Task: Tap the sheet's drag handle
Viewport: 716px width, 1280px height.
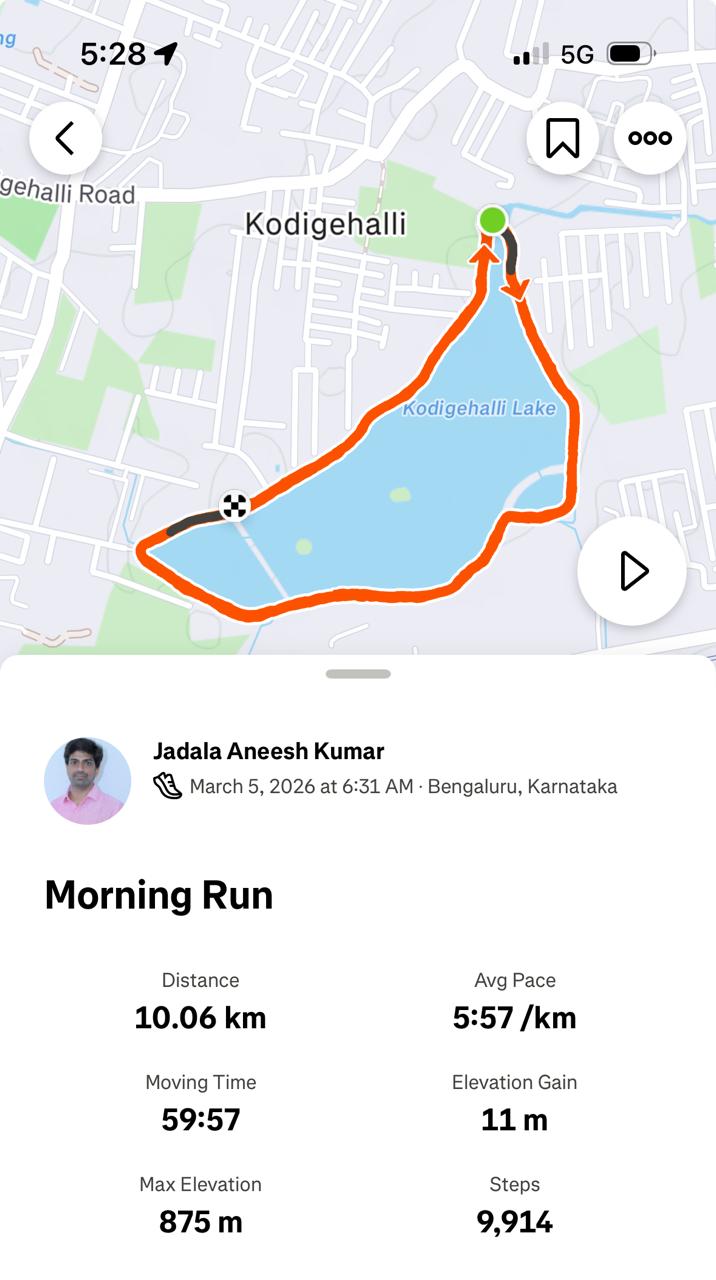Action: pyautogui.click(x=358, y=674)
